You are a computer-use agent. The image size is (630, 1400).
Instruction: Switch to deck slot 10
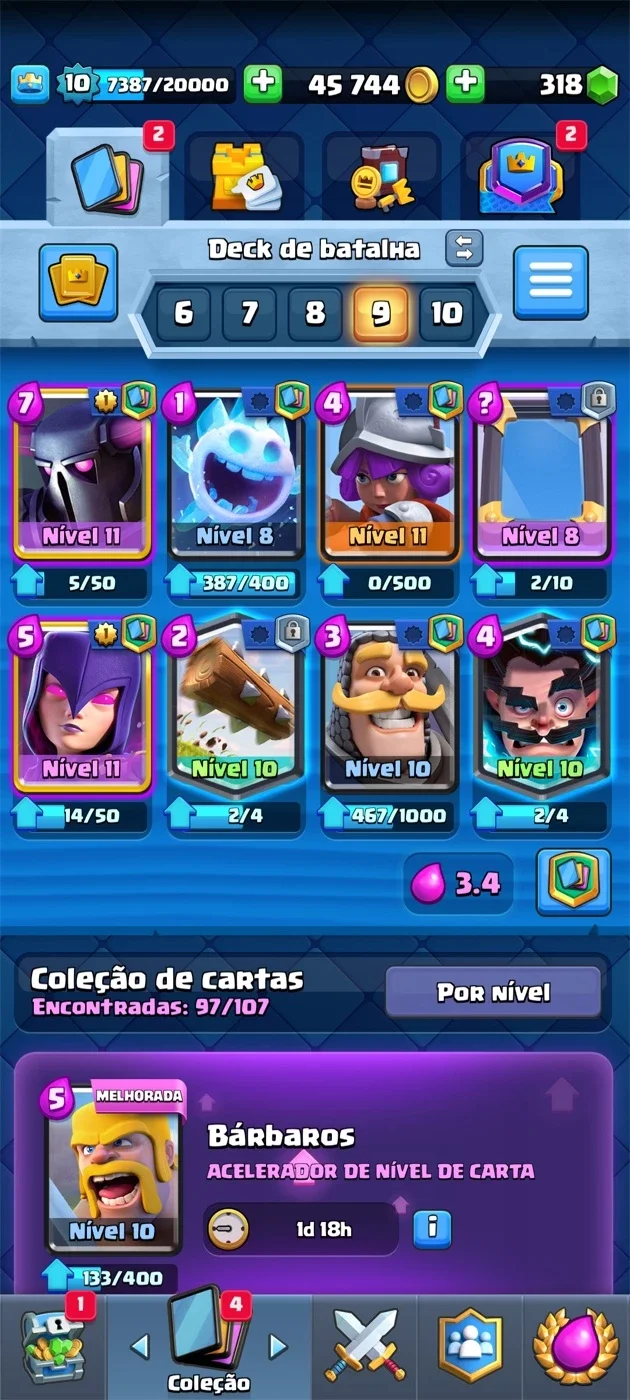[x=446, y=313]
